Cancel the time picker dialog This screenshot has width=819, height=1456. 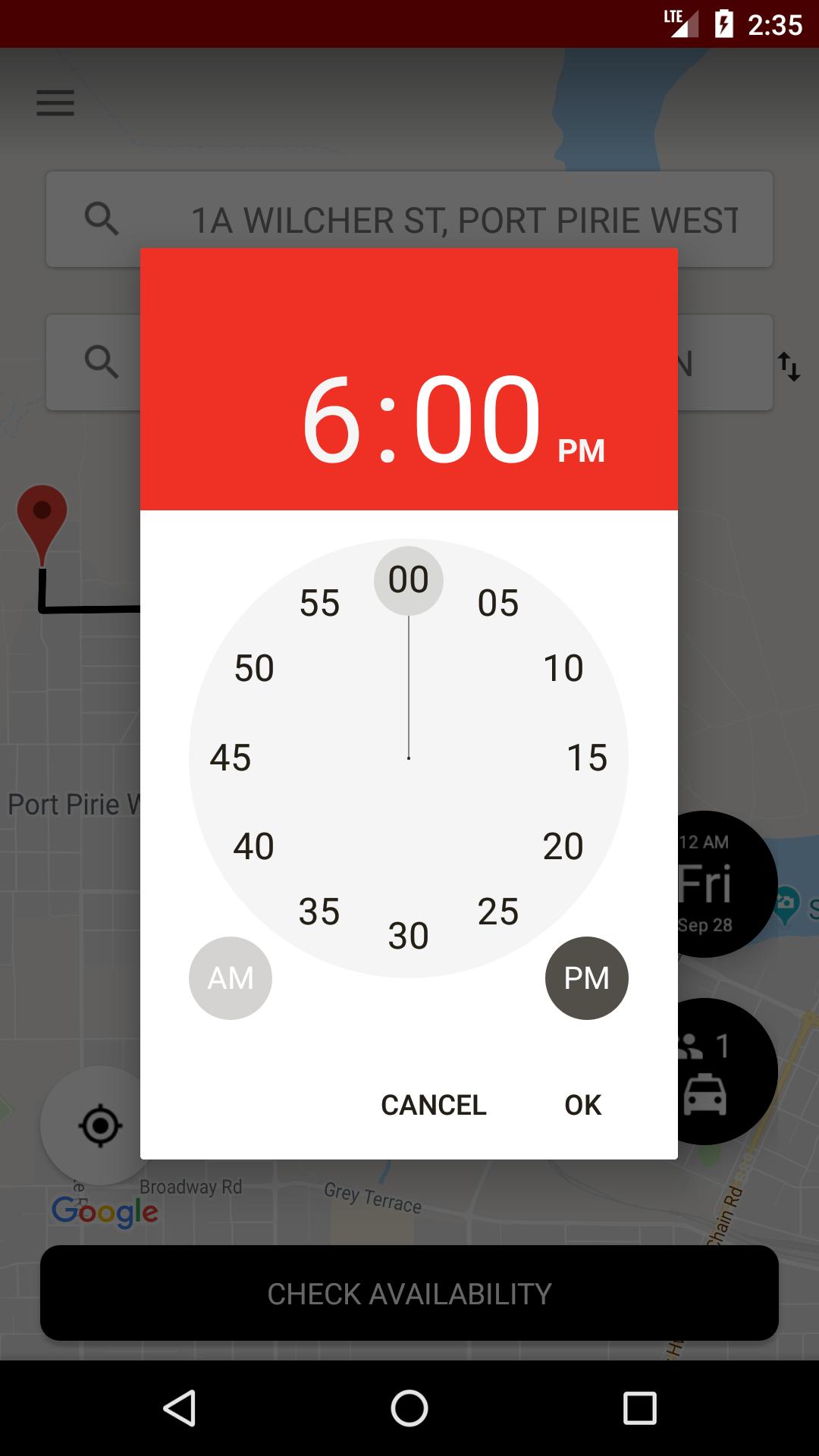434,1105
